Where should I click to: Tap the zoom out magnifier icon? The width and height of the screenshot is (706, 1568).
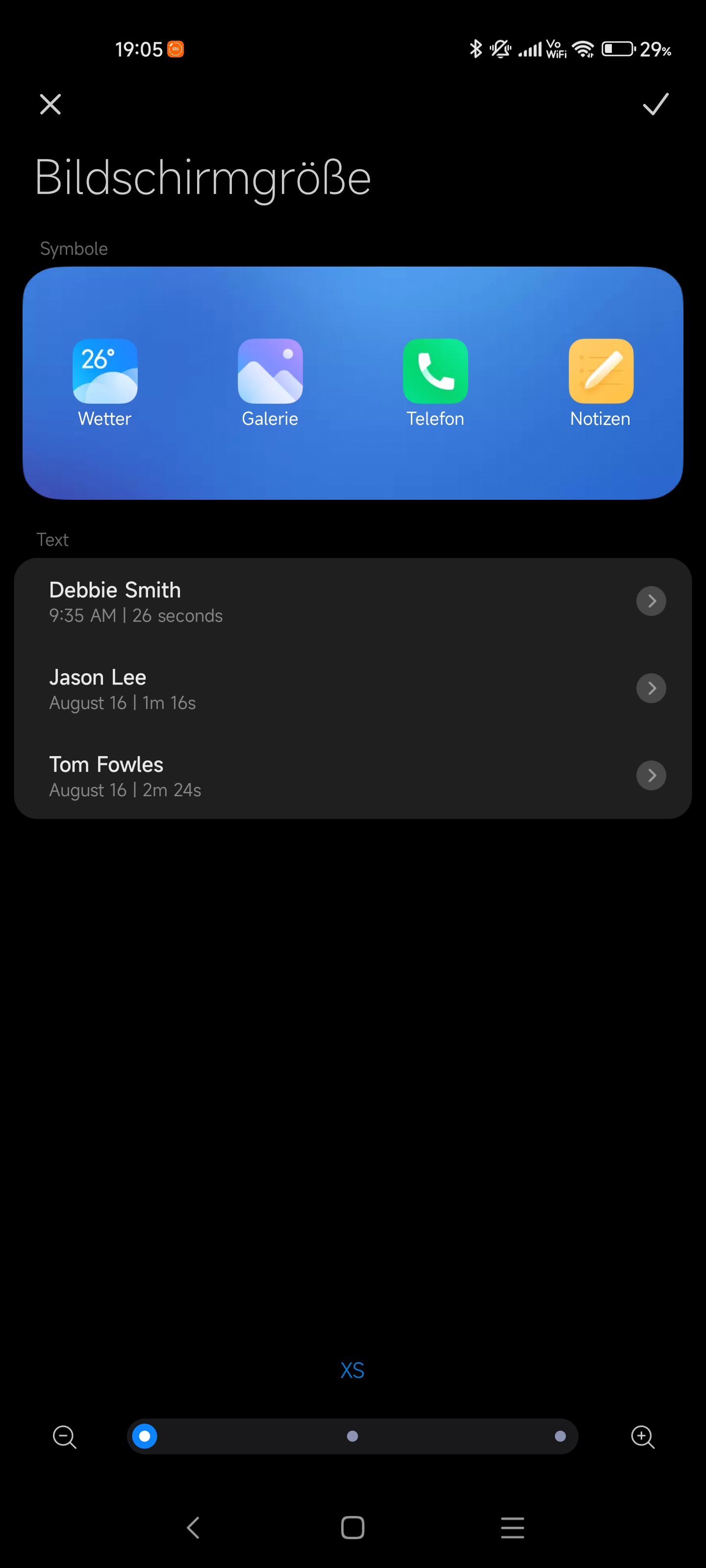65,1437
